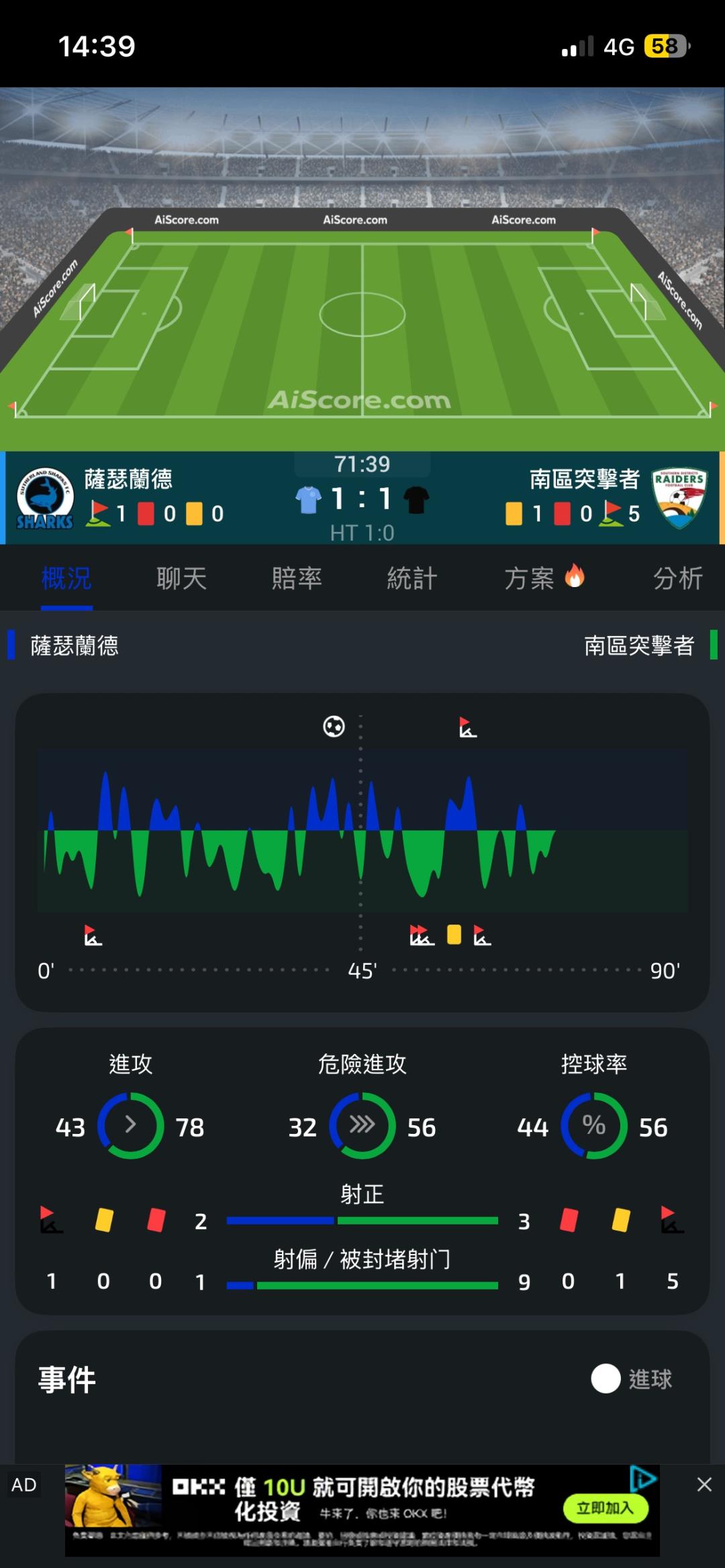Toggle the 進球 filter in events

tap(632, 1379)
